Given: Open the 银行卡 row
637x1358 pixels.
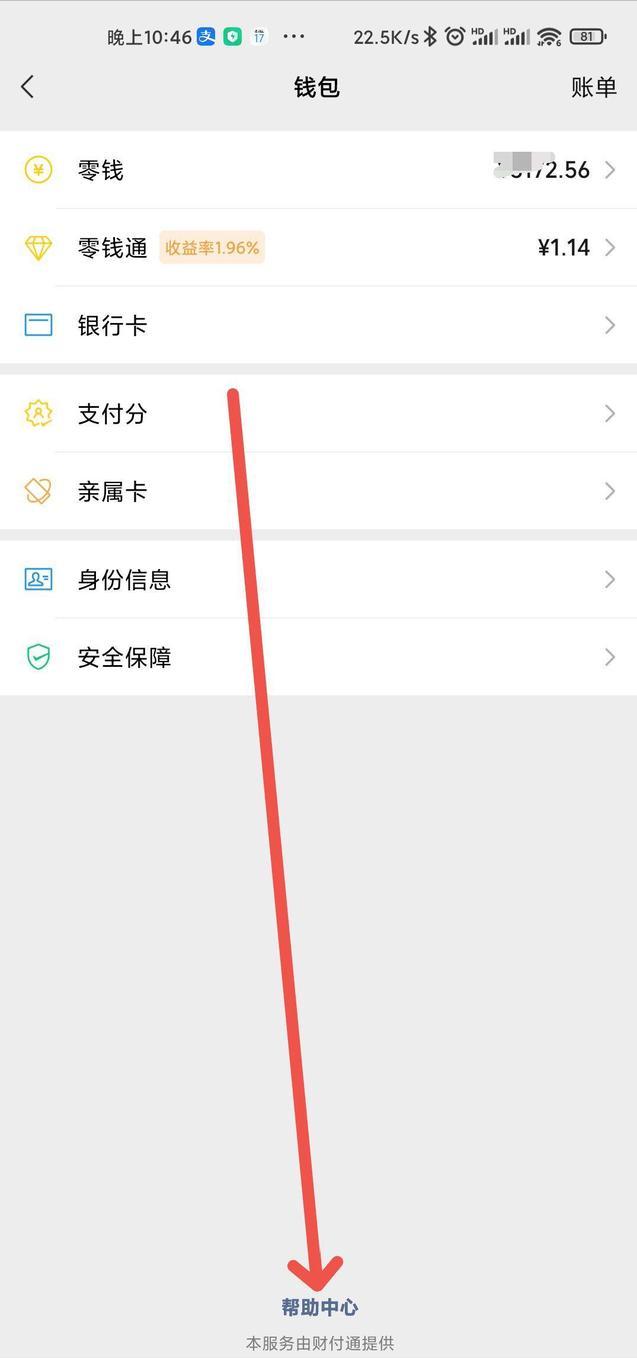Looking at the screenshot, I should click(318, 325).
